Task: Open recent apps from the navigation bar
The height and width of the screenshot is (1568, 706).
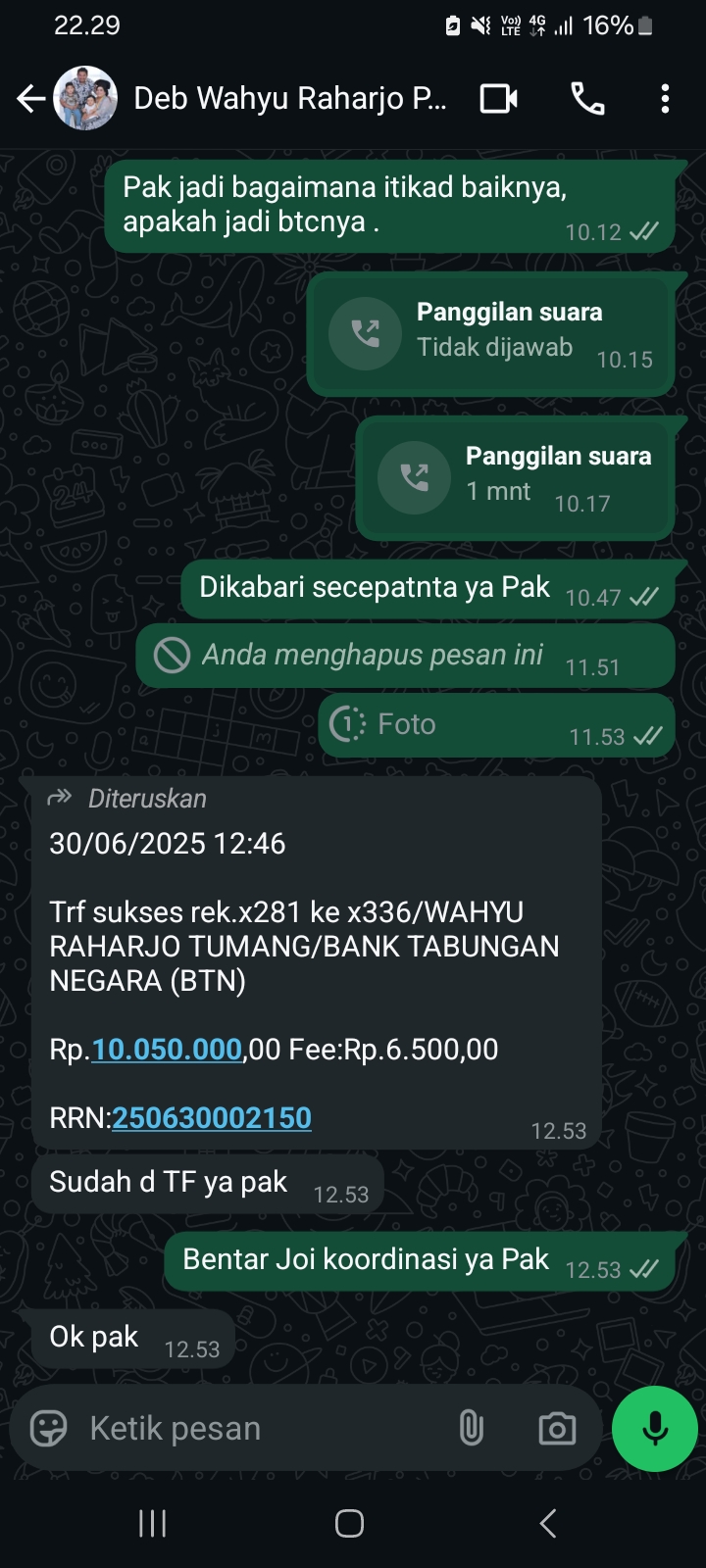Action: coord(153,1523)
